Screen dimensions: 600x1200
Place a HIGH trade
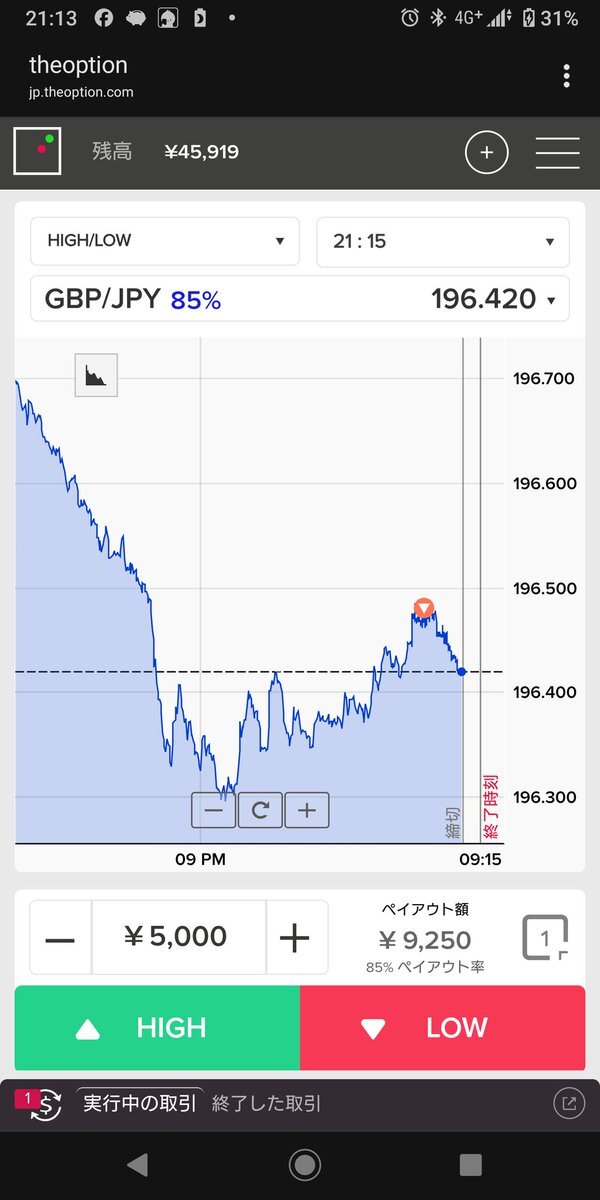157,1028
